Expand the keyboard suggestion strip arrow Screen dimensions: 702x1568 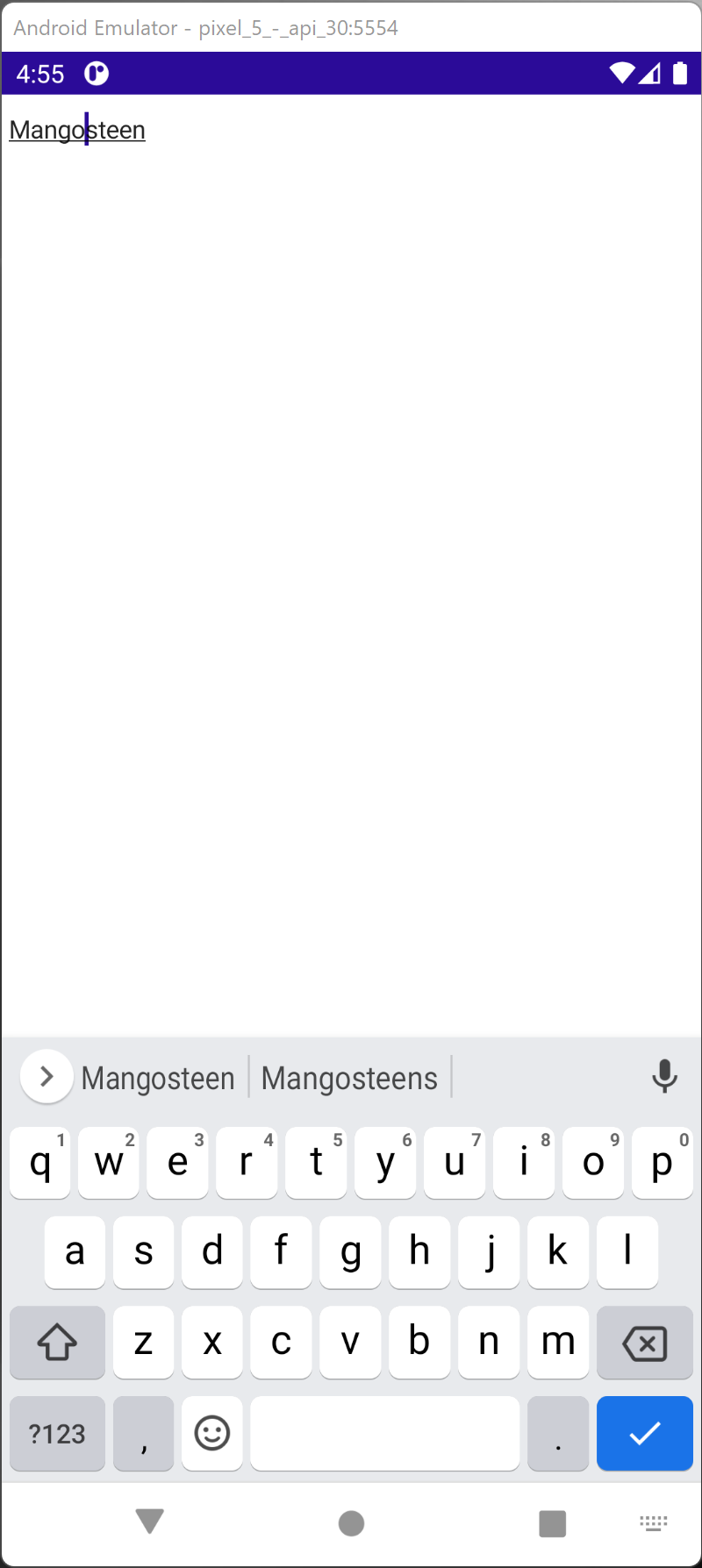click(47, 1076)
